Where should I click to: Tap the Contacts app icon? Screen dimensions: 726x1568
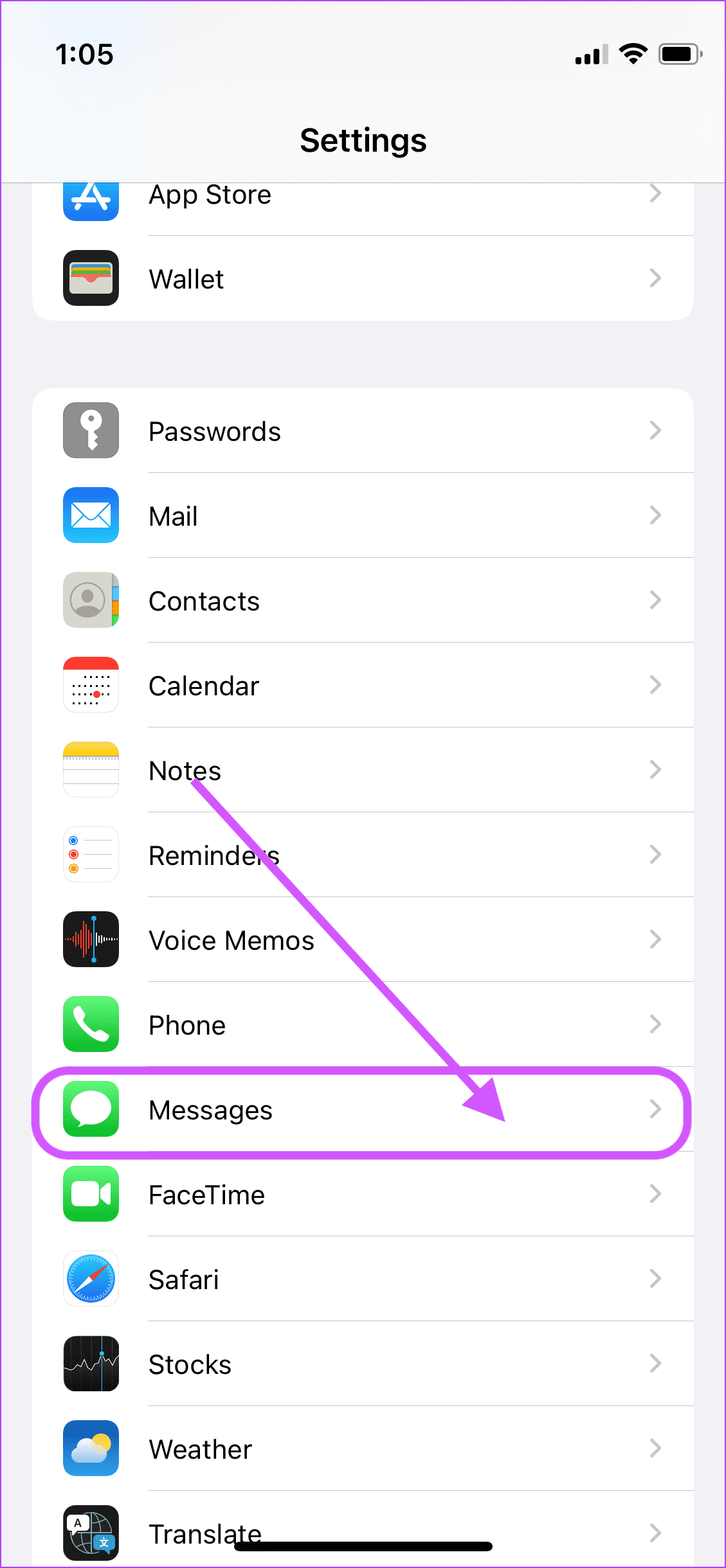tap(91, 600)
